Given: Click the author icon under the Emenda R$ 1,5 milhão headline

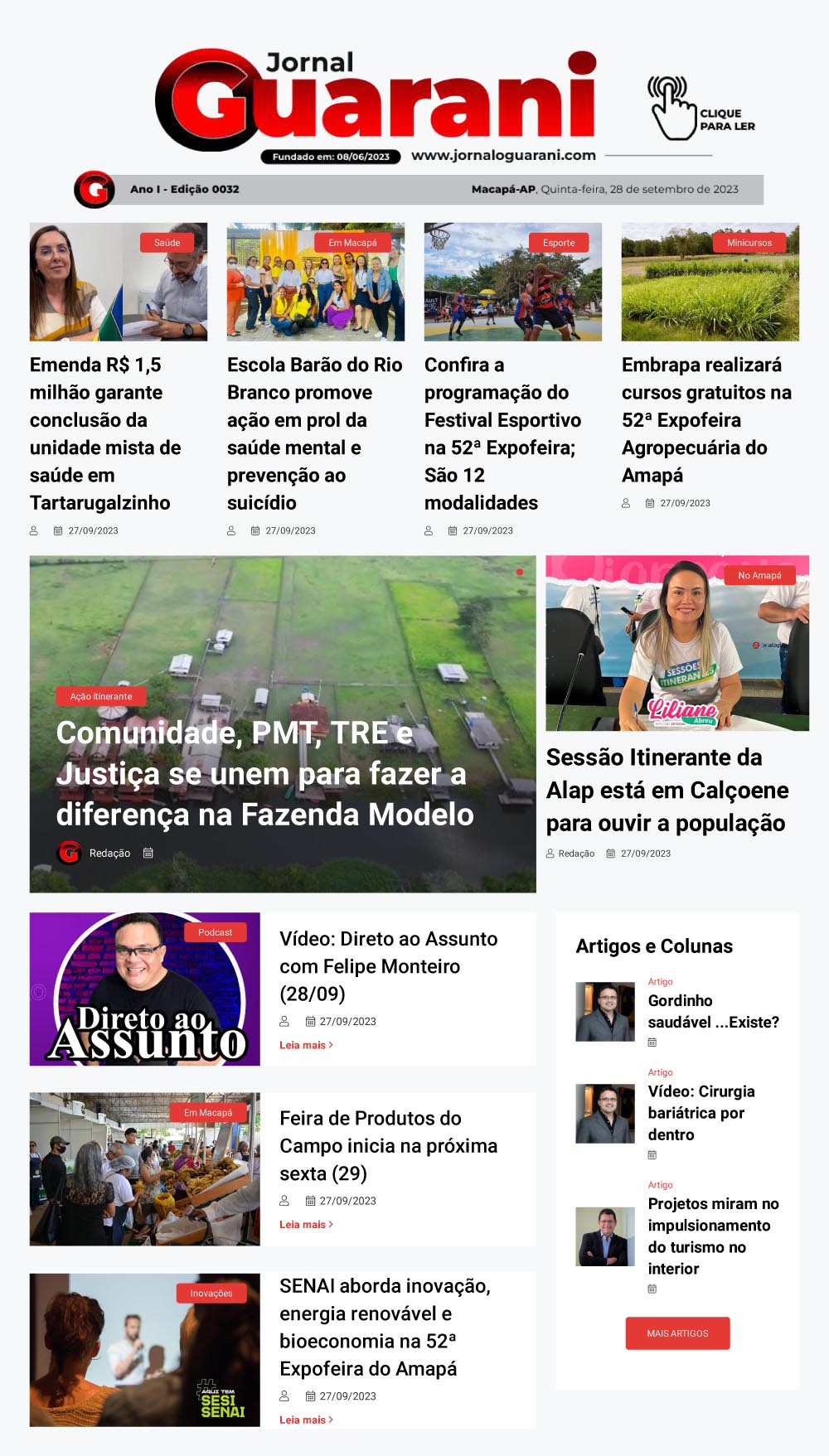Looking at the screenshot, I should (34, 530).
